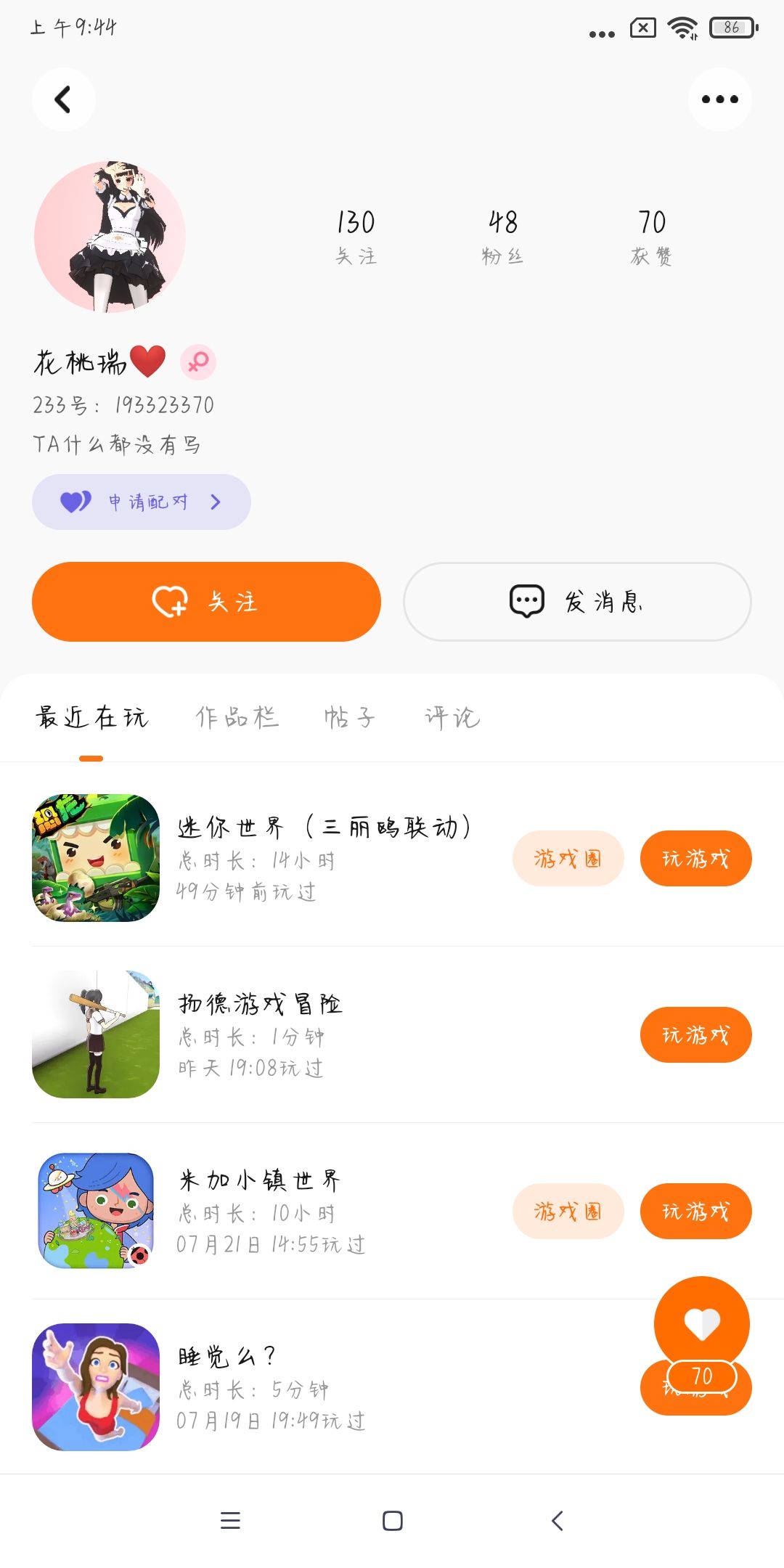Screen dimensions: 784x1568
Task: Switch to the 评论 tab
Action: point(452,717)
